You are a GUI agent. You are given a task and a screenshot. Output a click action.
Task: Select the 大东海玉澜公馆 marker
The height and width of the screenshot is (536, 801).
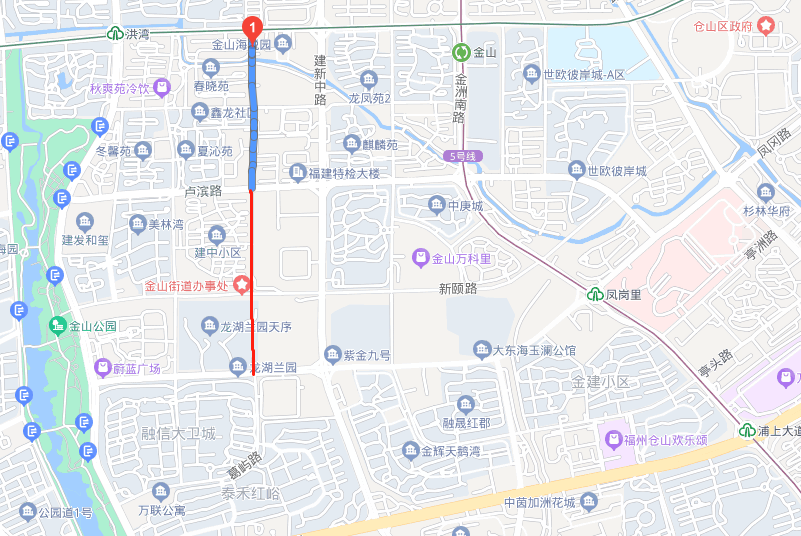481,349
